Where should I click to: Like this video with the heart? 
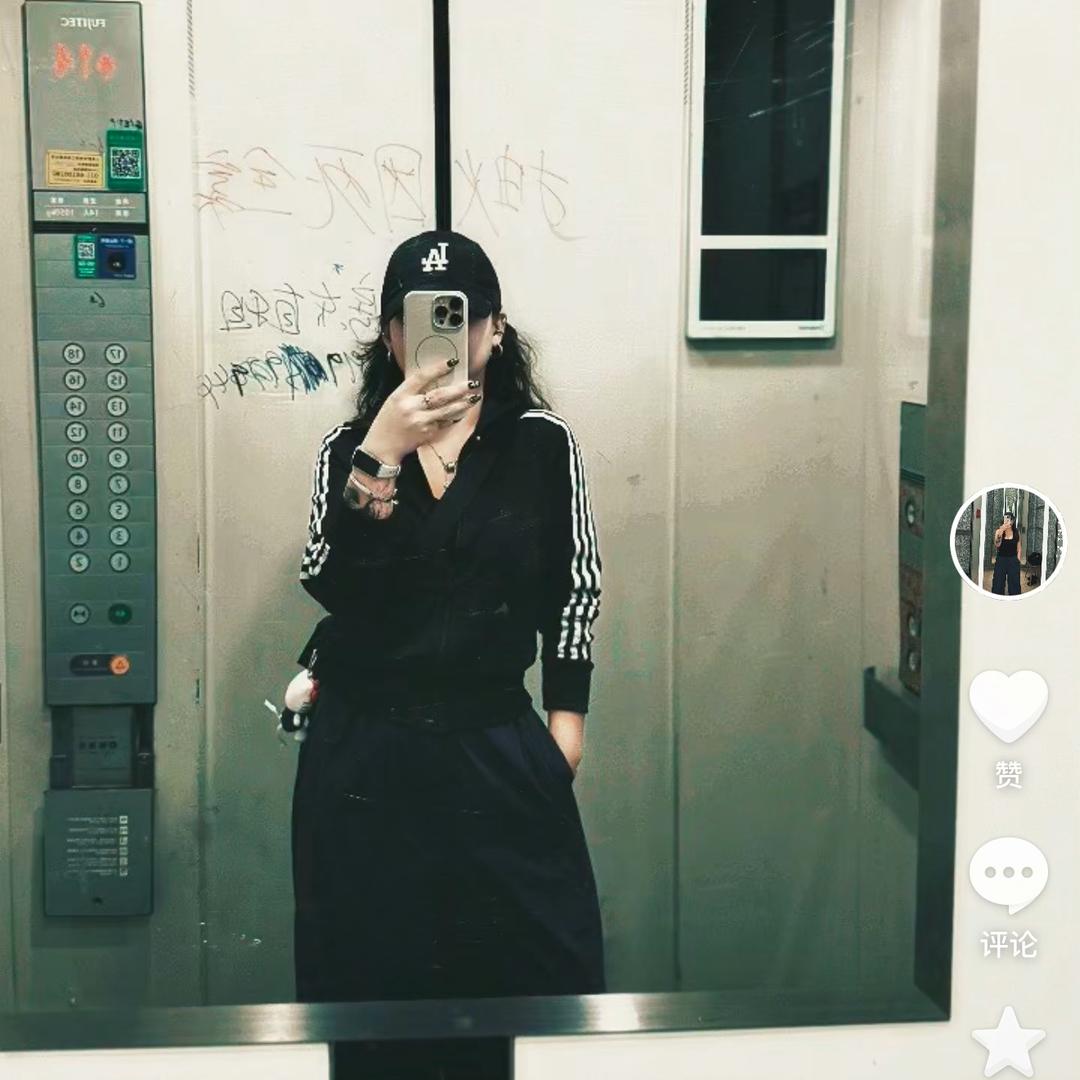(x=1008, y=705)
